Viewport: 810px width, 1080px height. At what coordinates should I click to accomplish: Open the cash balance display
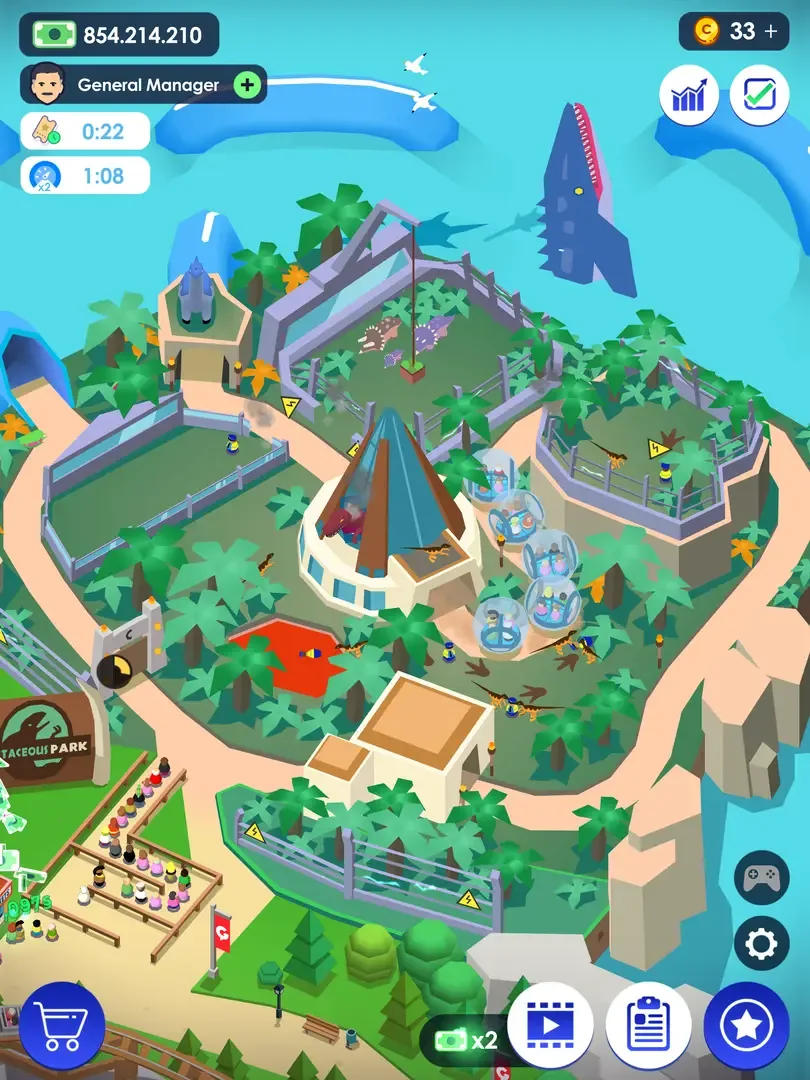(x=118, y=35)
